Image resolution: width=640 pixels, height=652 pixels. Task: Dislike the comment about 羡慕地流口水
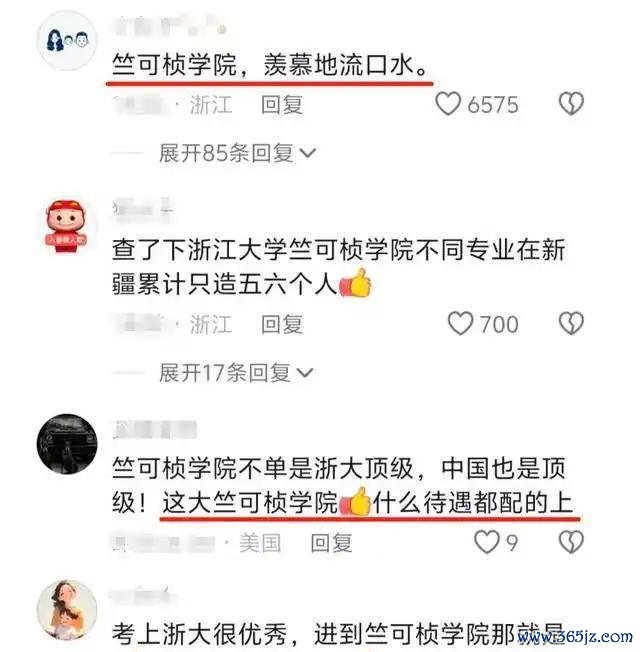(x=571, y=104)
